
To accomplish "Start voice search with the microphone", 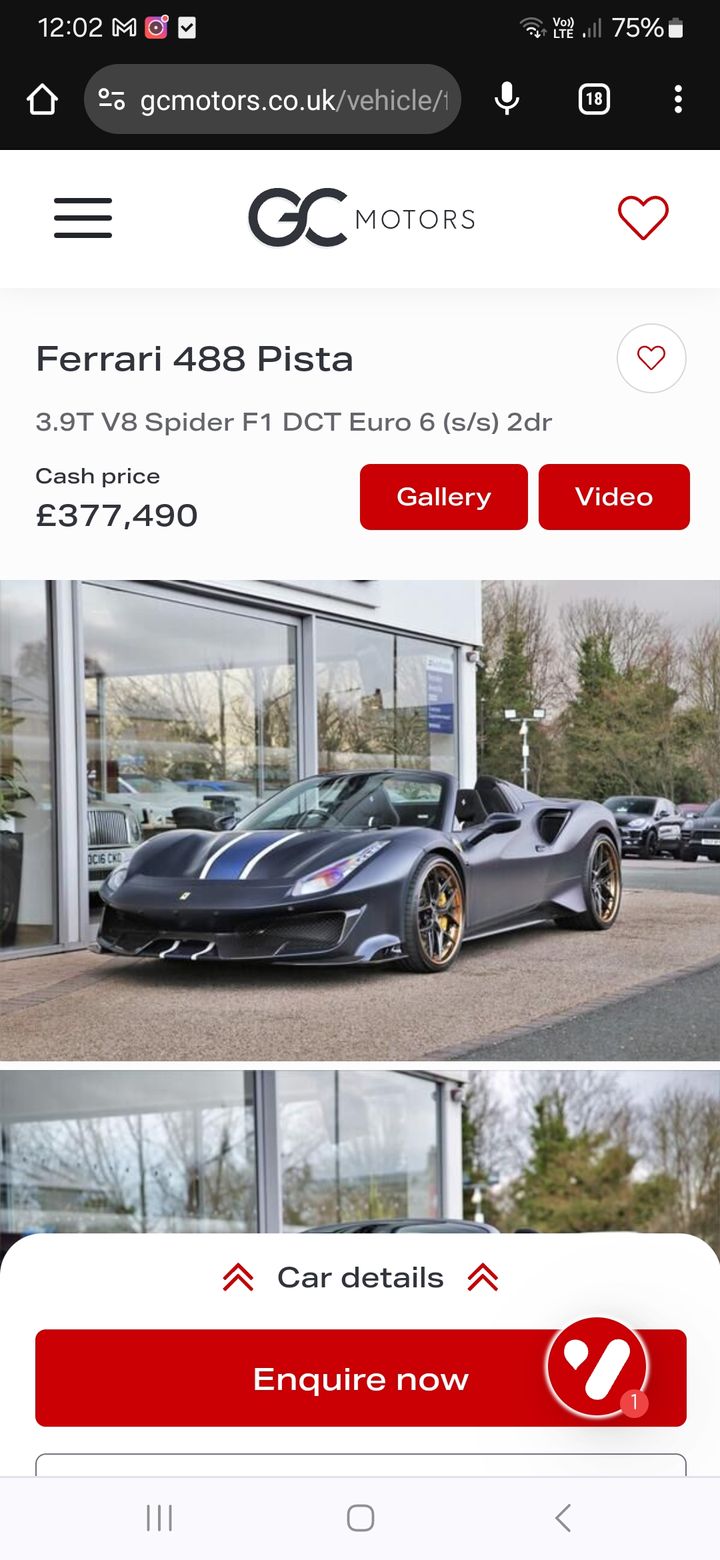I will pyautogui.click(x=507, y=99).
